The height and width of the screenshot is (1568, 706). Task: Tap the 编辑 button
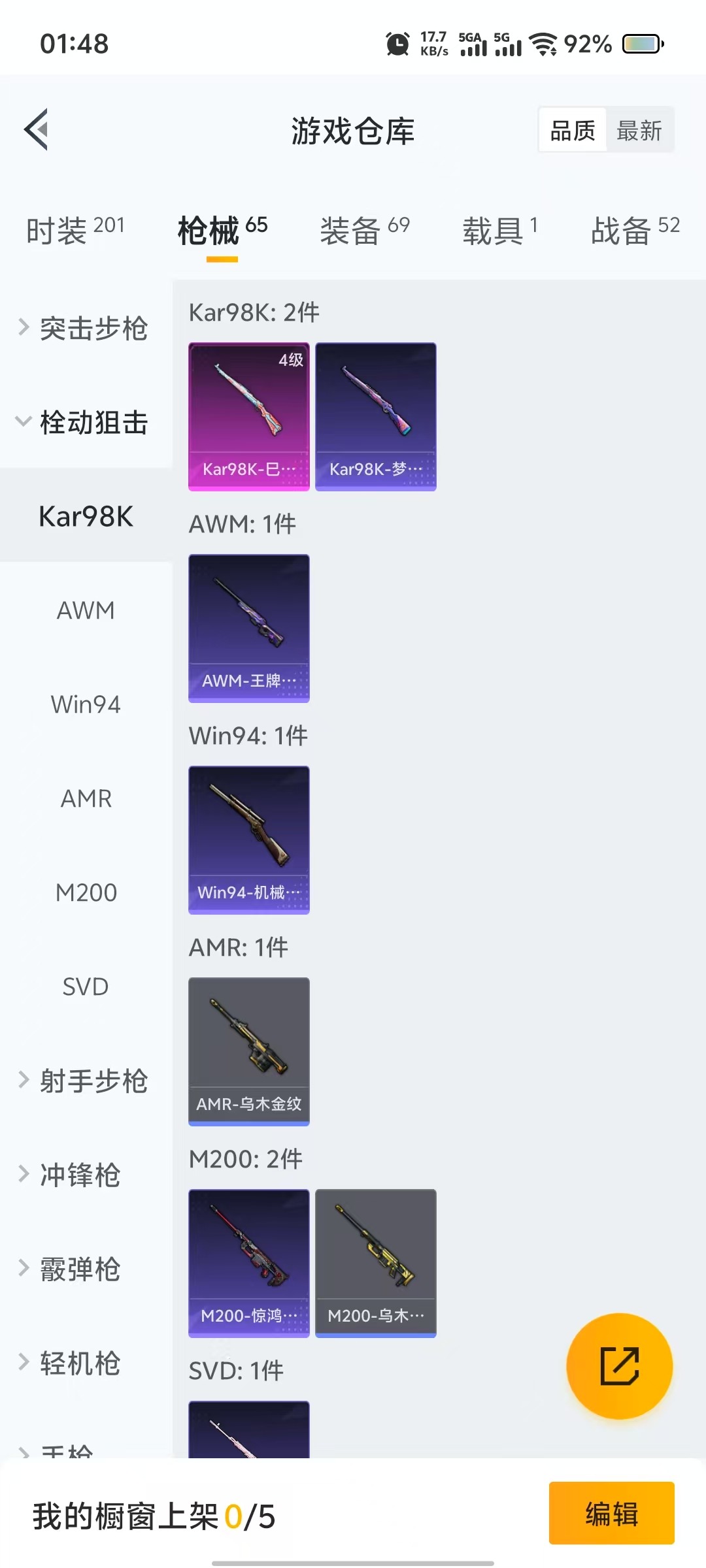(x=611, y=1514)
